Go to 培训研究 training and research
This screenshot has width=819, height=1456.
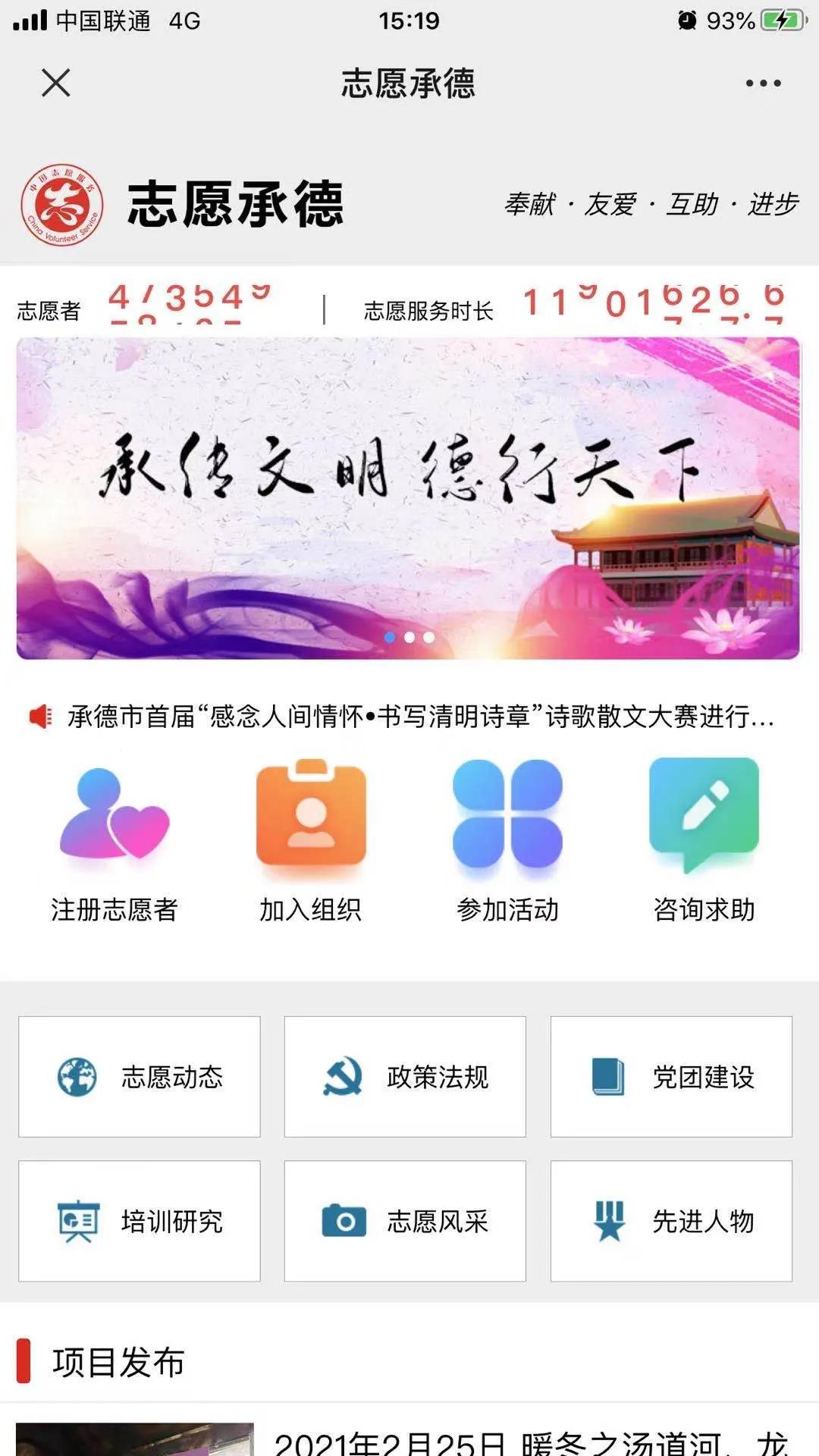140,1221
